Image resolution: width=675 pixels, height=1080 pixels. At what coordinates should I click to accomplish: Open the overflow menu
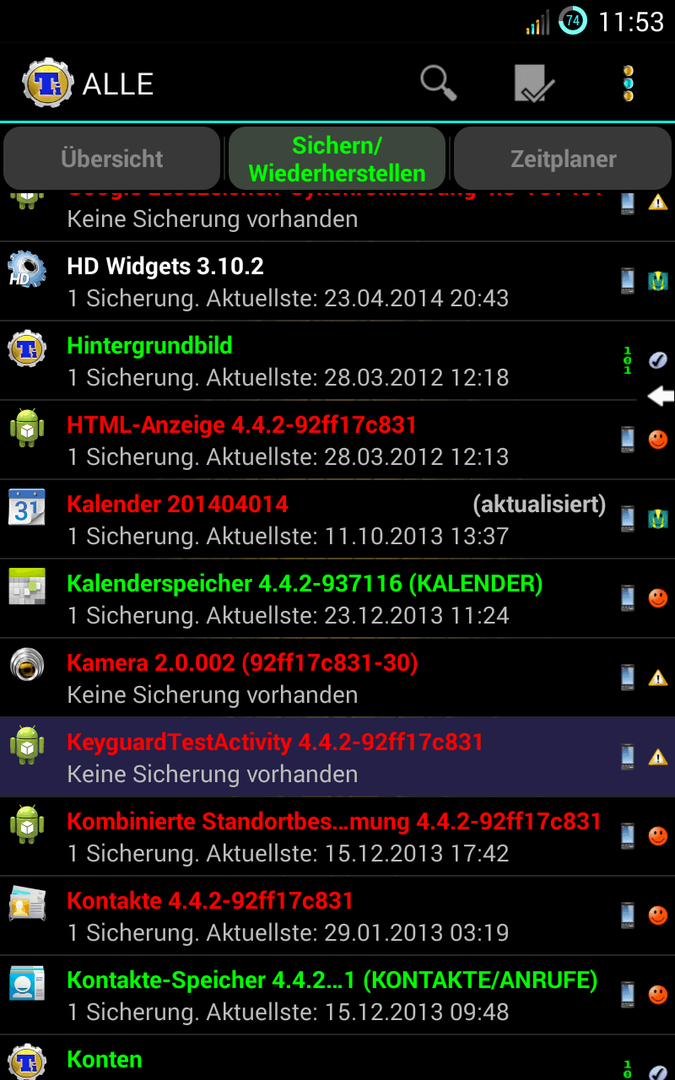click(x=627, y=83)
